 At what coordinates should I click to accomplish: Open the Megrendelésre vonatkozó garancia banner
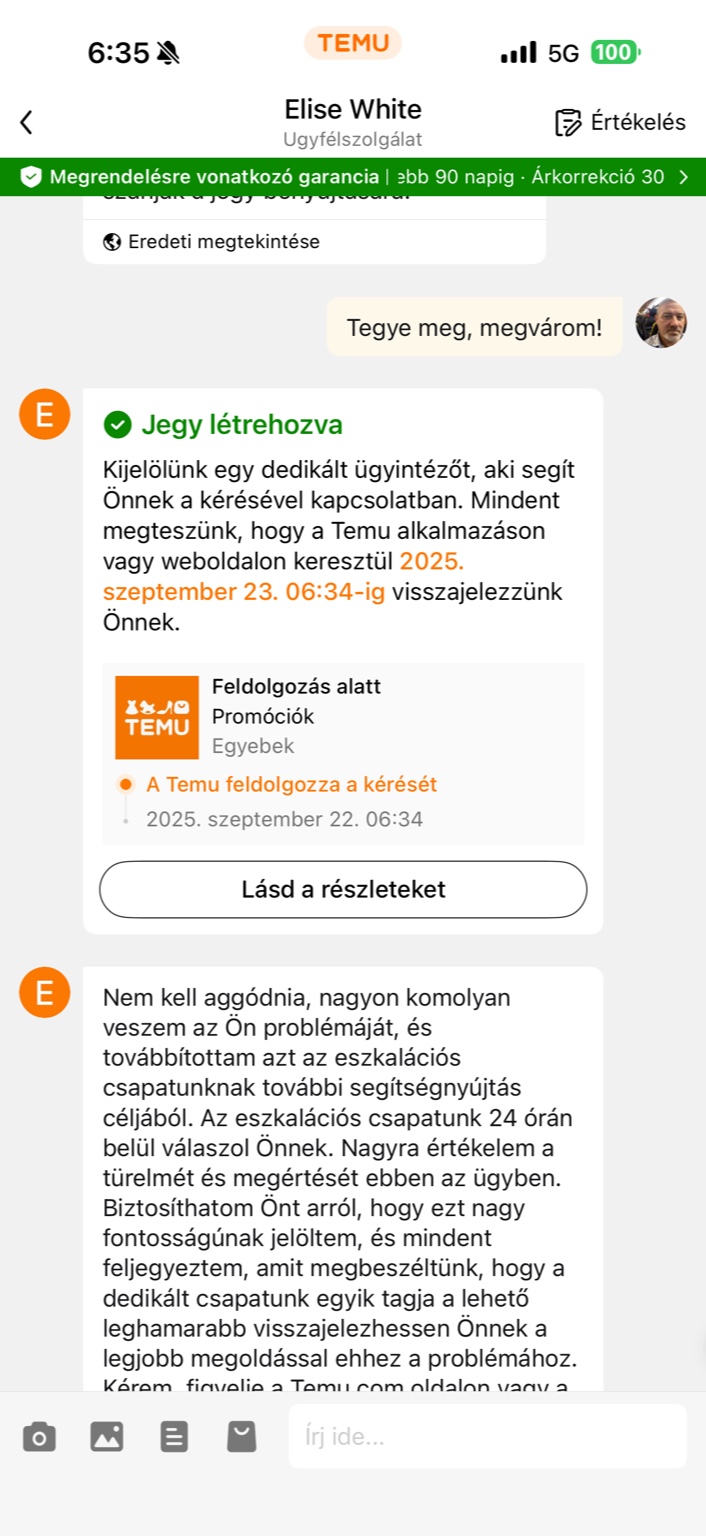coord(353,177)
